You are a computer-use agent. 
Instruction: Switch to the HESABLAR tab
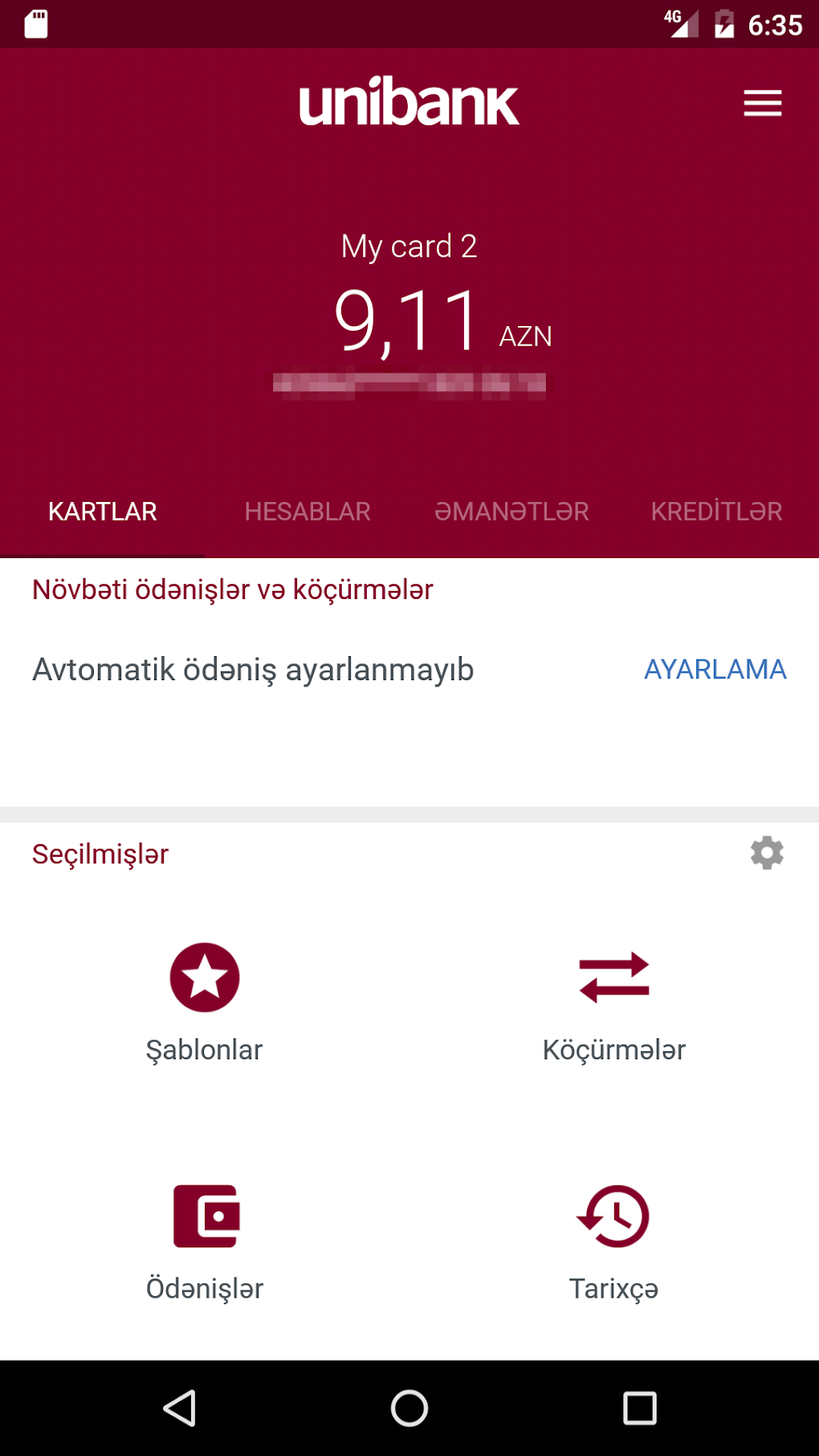pyautogui.click(x=308, y=511)
